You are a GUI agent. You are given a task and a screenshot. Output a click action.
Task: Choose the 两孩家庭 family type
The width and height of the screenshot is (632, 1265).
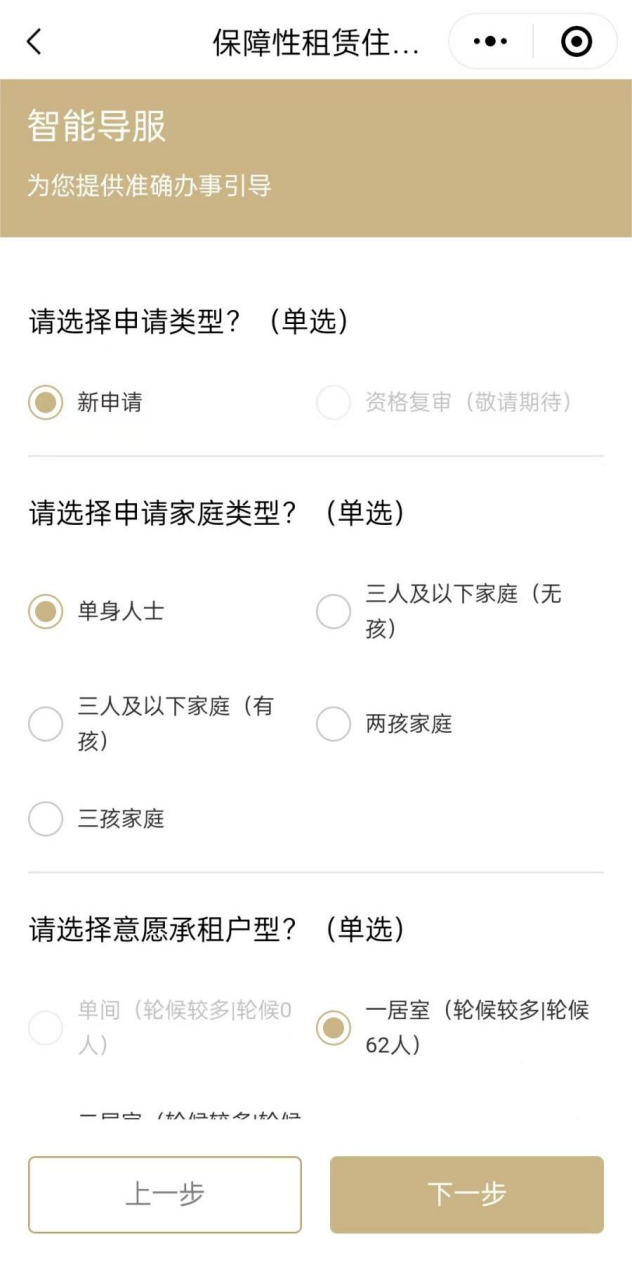(334, 724)
